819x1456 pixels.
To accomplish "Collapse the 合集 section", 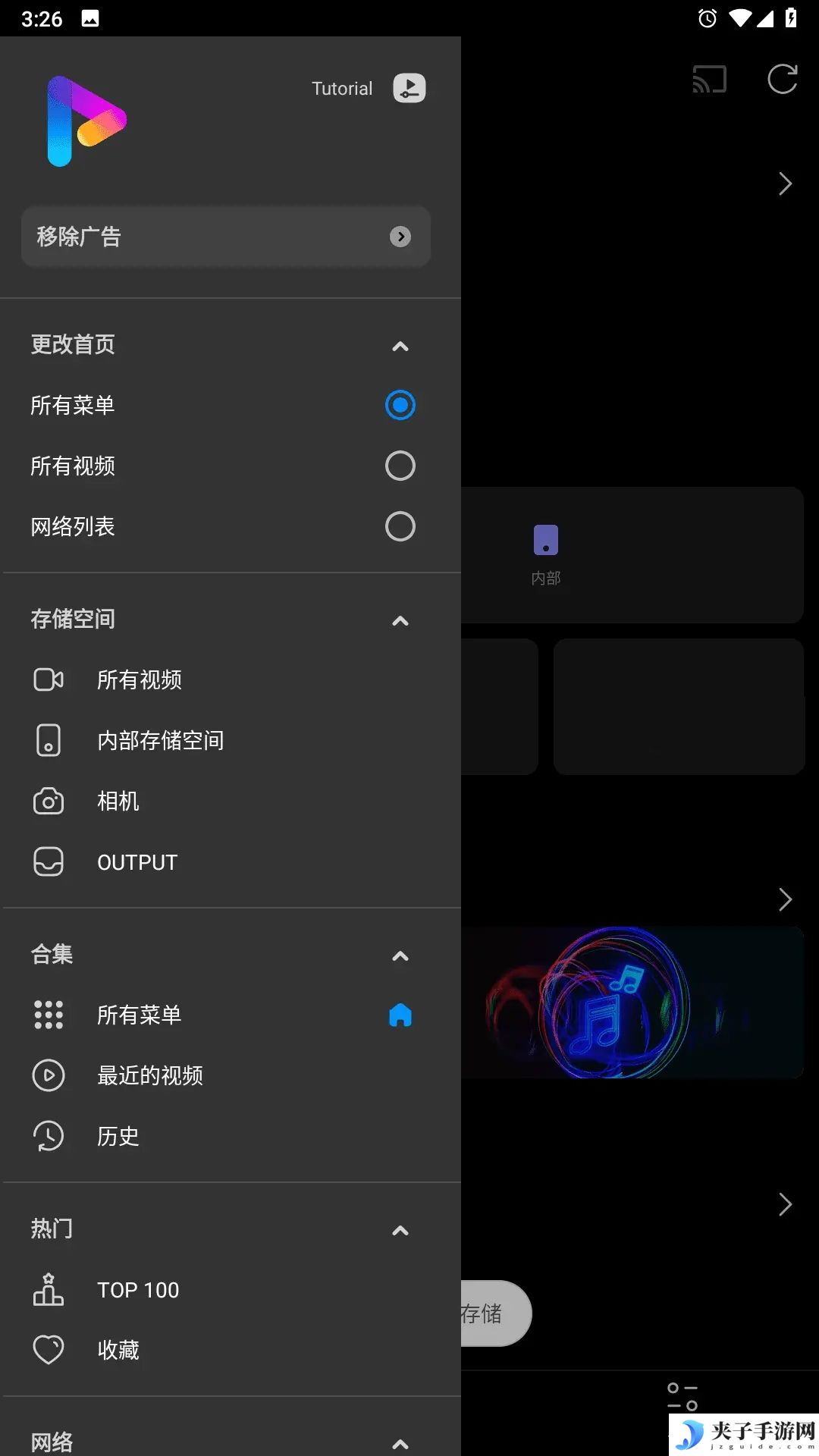I will (x=400, y=956).
